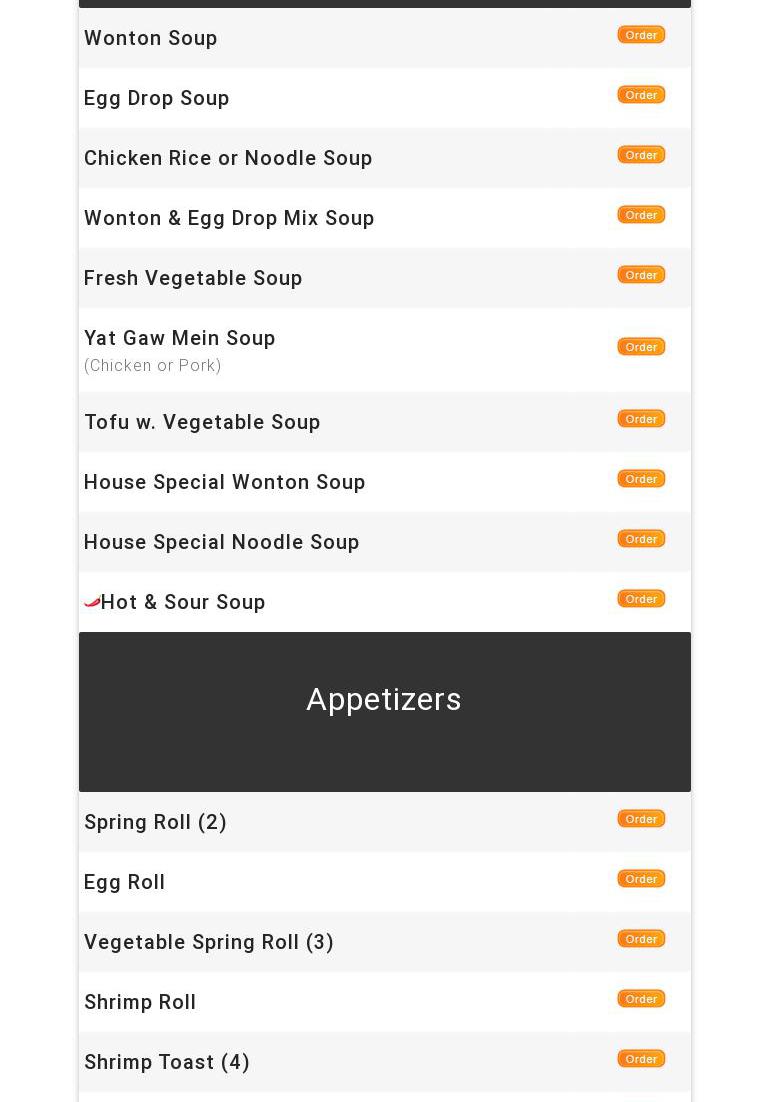Order House Special Noodle Soup
Screen dimensions: 770x1102
pyautogui.click(x=641, y=539)
